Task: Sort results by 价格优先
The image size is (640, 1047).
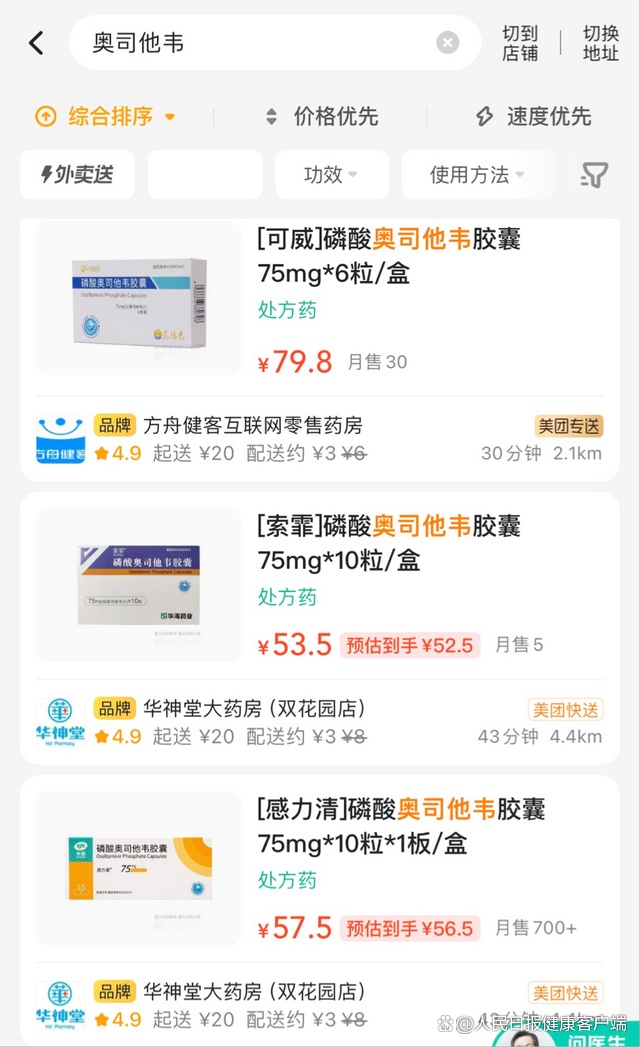Action: pos(322,117)
